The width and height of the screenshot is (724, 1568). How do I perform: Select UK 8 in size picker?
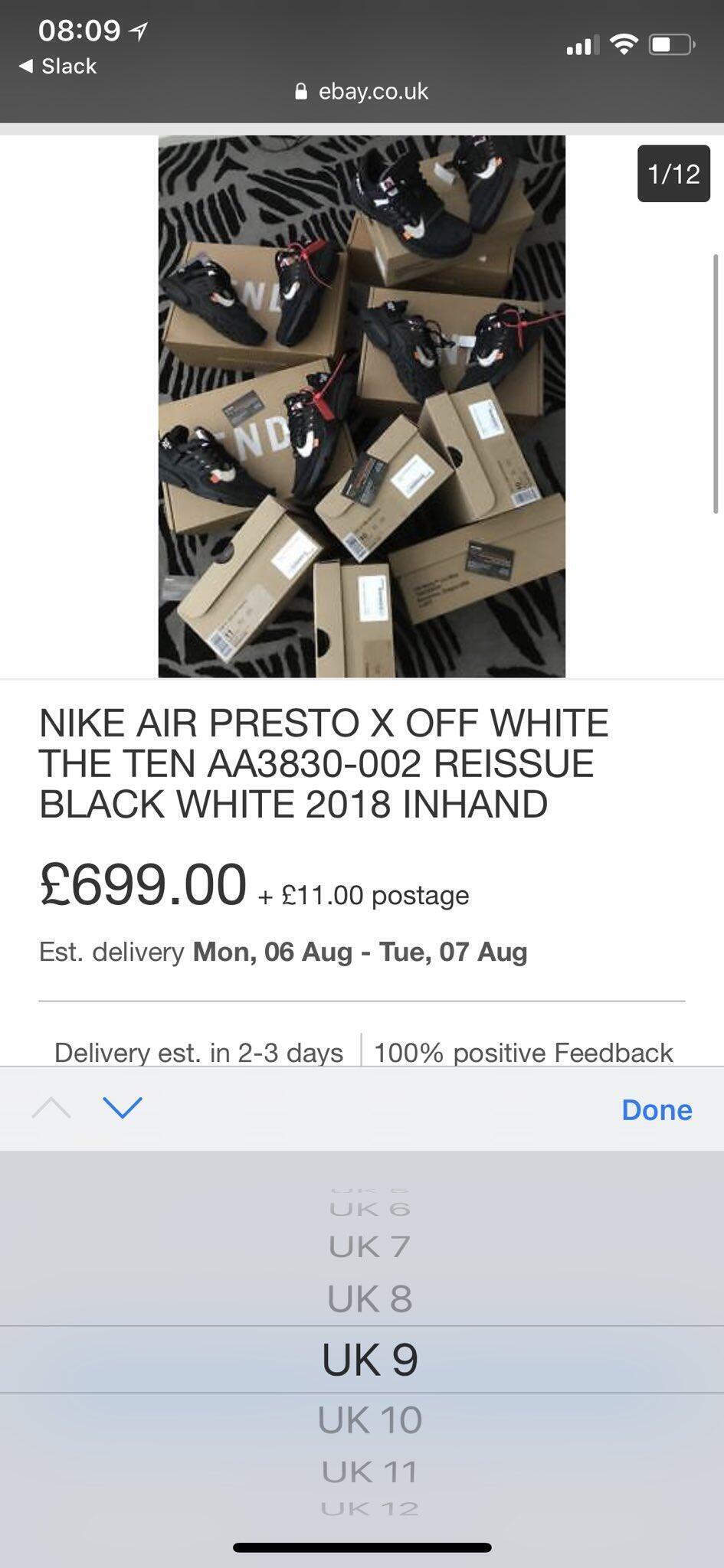(369, 1298)
